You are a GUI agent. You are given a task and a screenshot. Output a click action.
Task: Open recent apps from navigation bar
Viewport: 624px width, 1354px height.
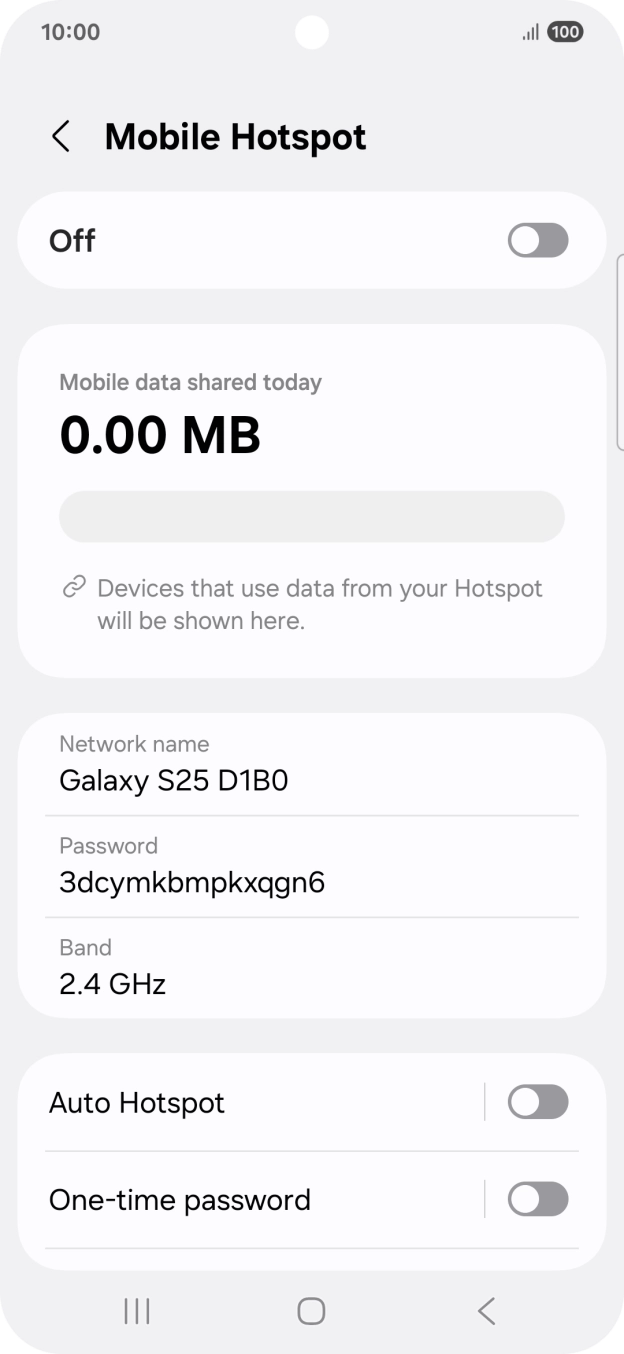(x=137, y=1311)
